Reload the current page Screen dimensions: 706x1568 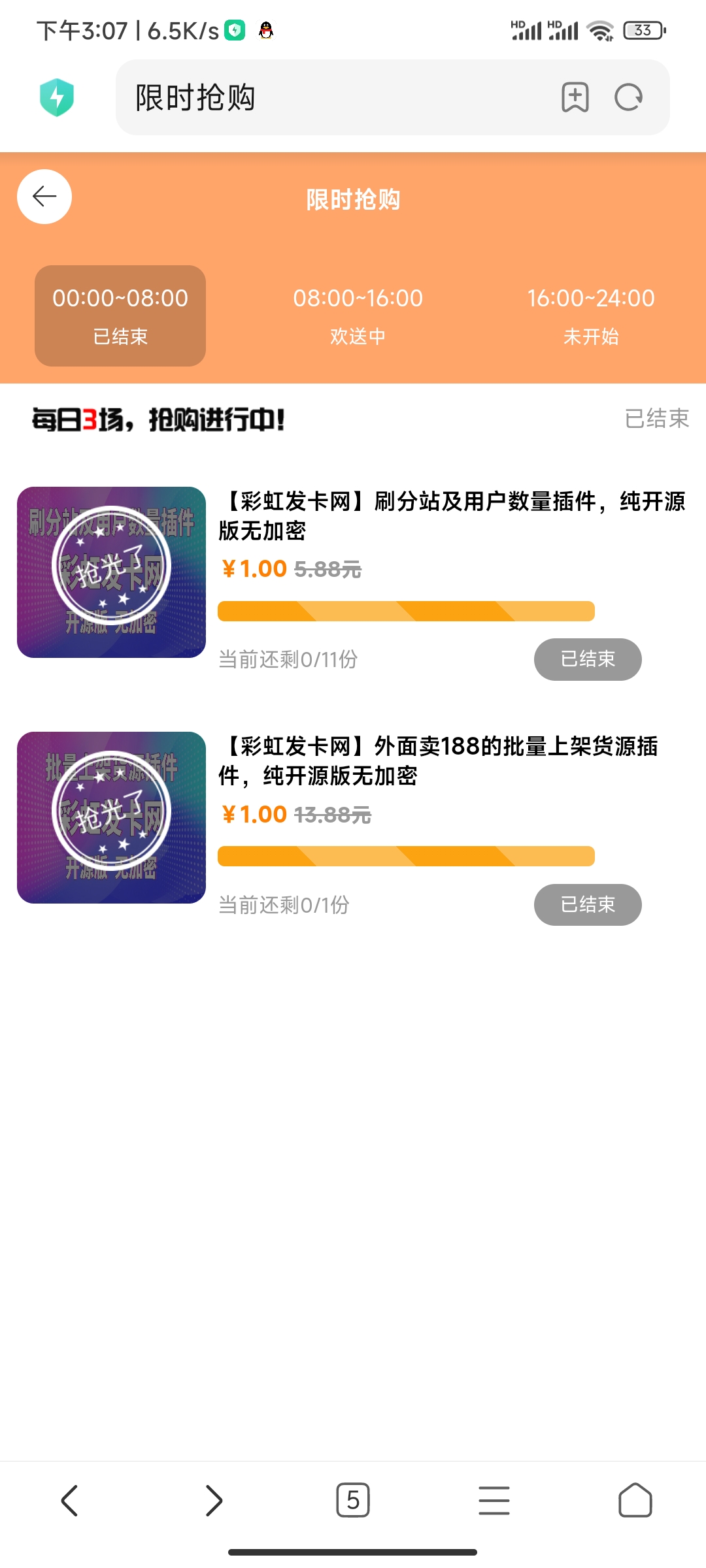[629, 98]
